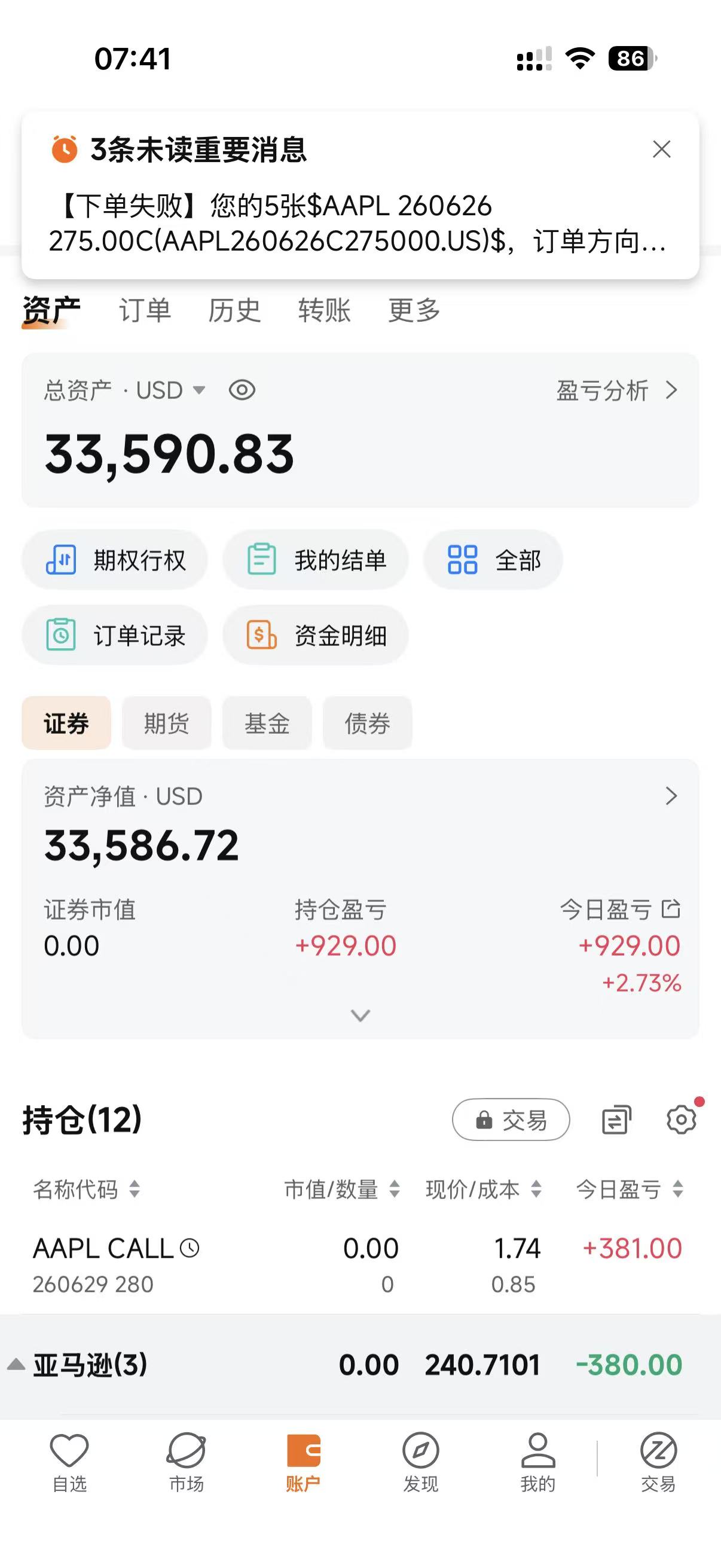Open the USD currency dropdown
721x1568 pixels.
coord(170,390)
